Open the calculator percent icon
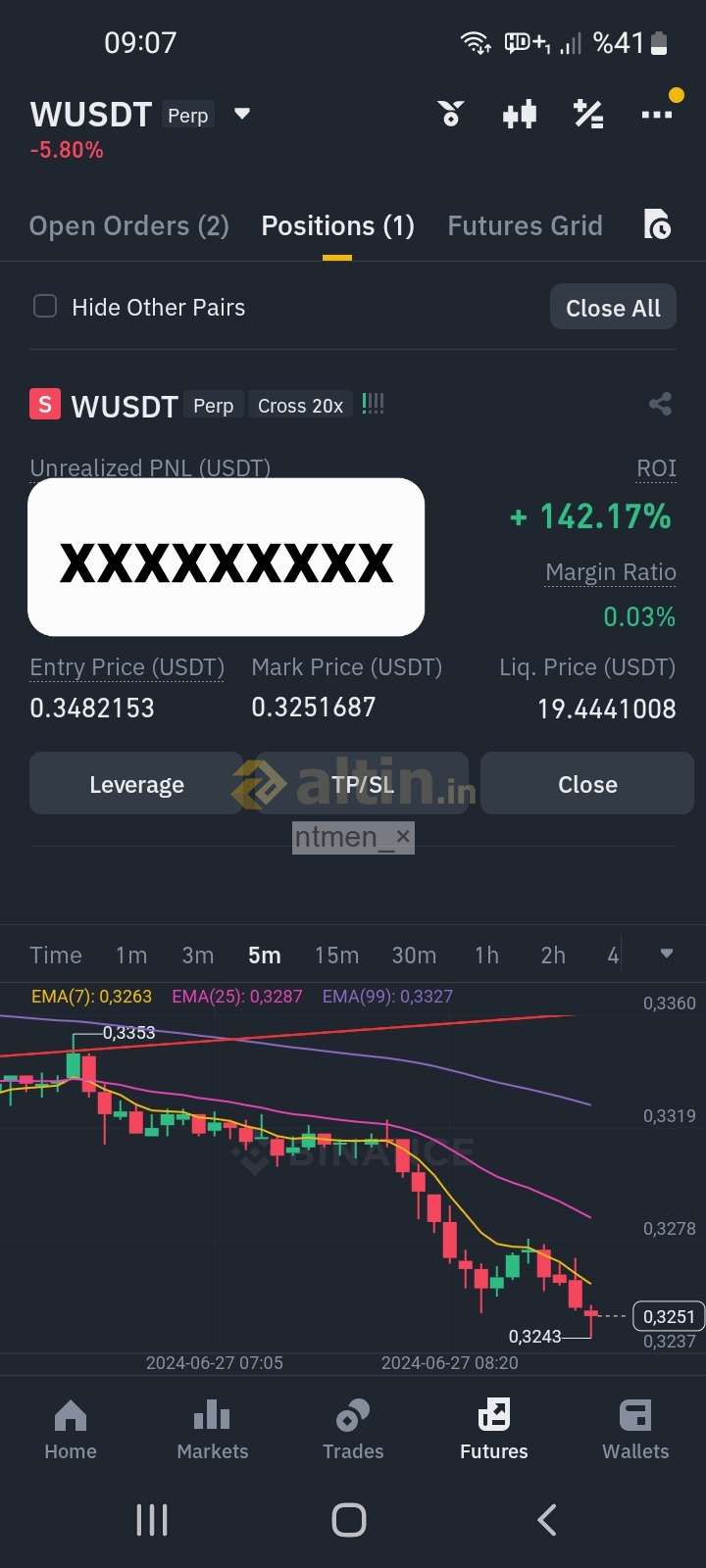 coord(588,115)
